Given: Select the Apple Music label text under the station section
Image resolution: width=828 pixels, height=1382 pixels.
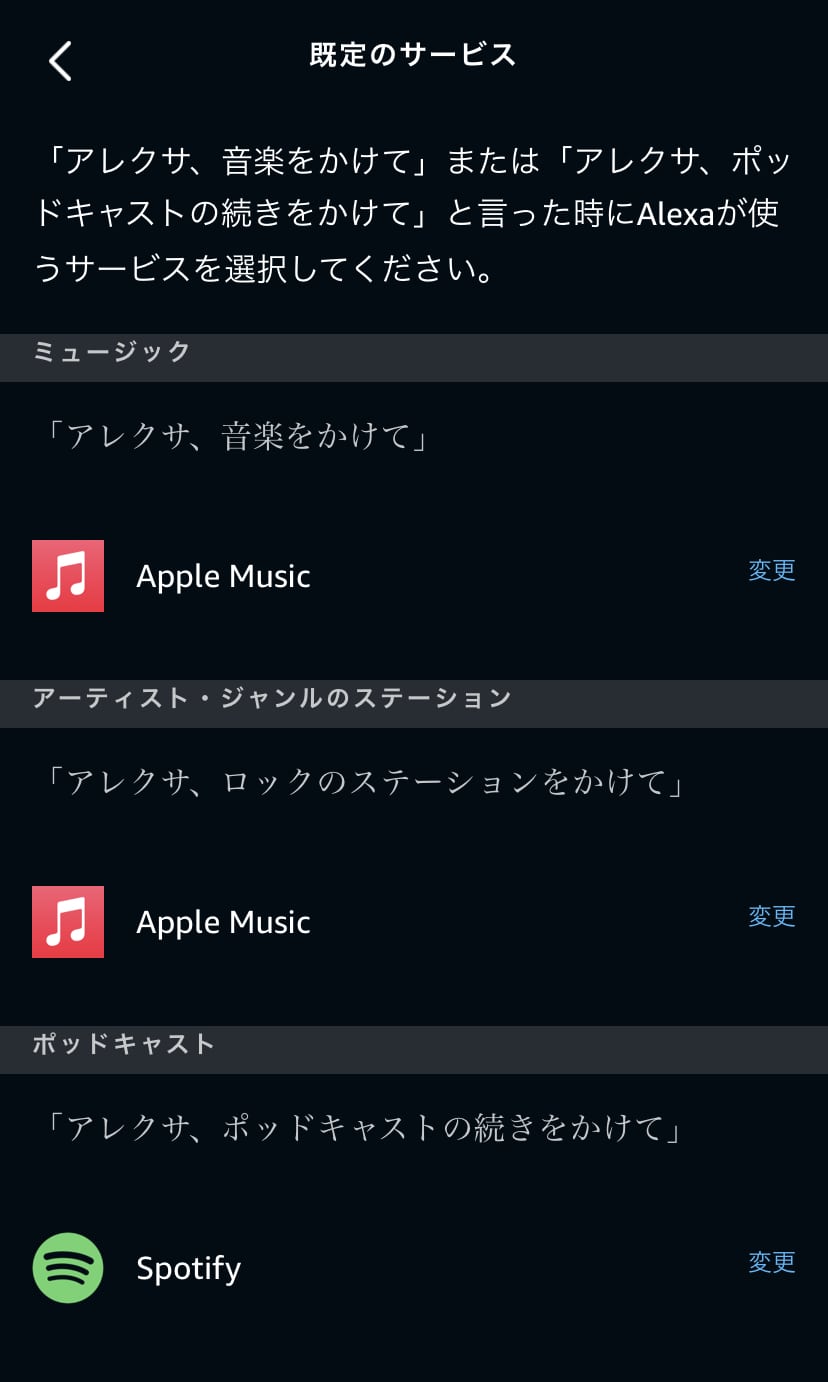Looking at the screenshot, I should 222,922.
